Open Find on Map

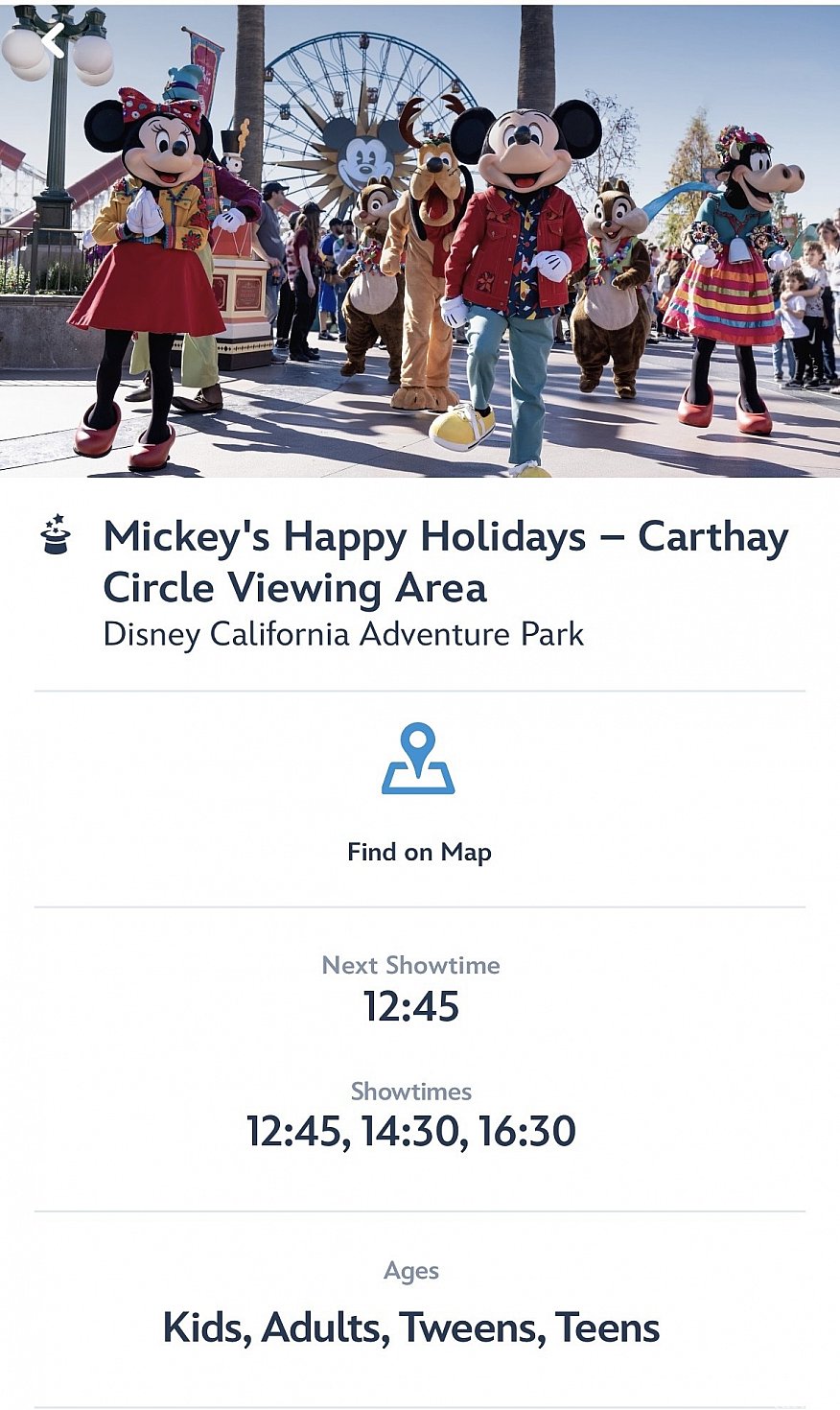tap(419, 794)
